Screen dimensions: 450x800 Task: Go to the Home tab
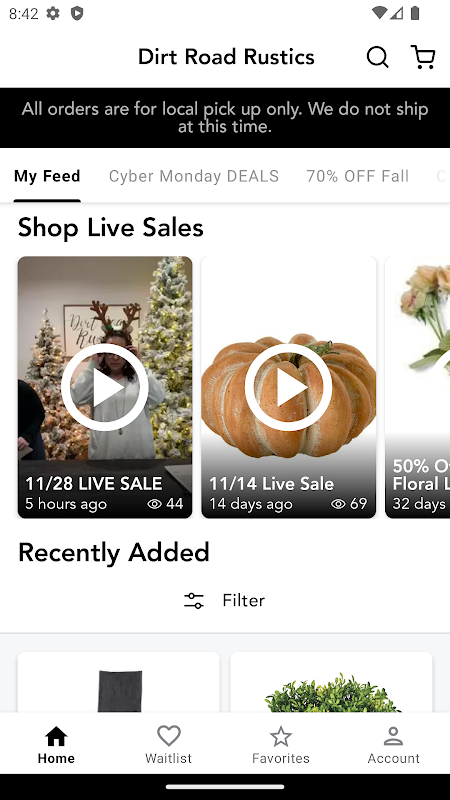tap(56, 745)
